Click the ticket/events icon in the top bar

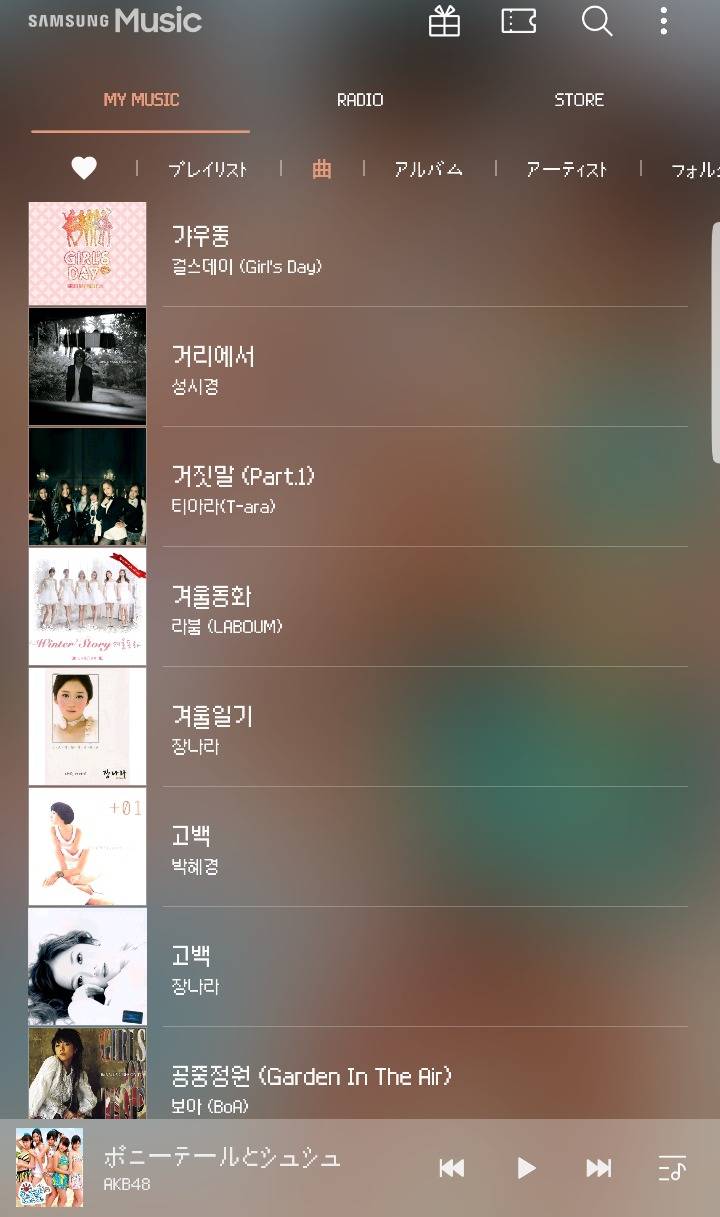tap(519, 21)
